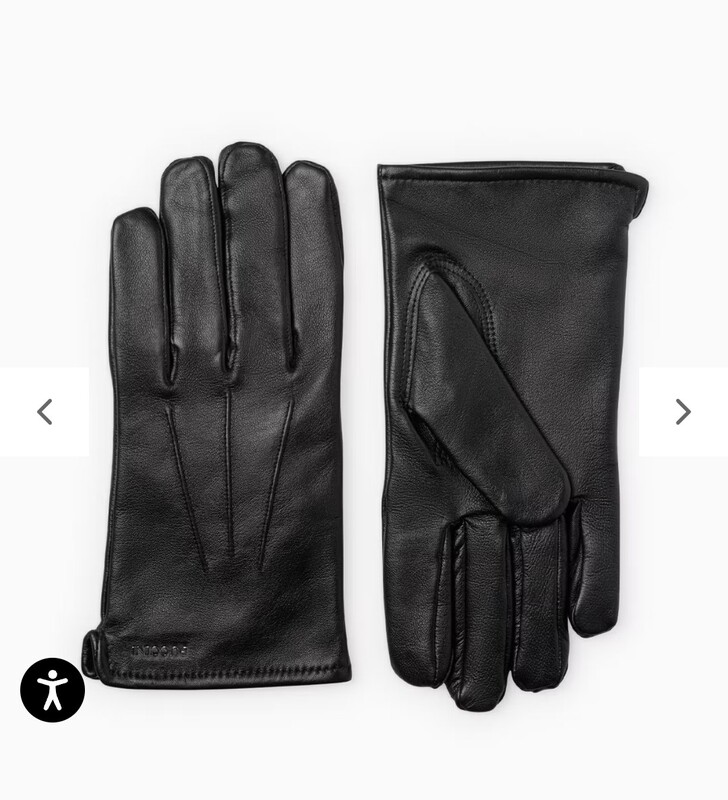Show the next product image
The height and width of the screenshot is (800, 728).
click(x=683, y=411)
